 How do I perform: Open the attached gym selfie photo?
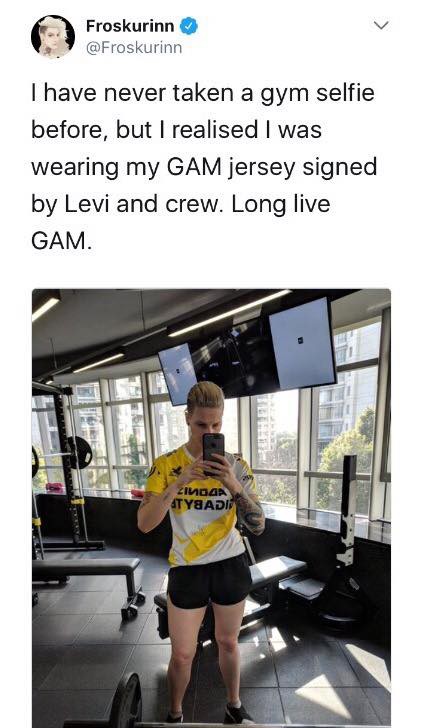pos(211,508)
